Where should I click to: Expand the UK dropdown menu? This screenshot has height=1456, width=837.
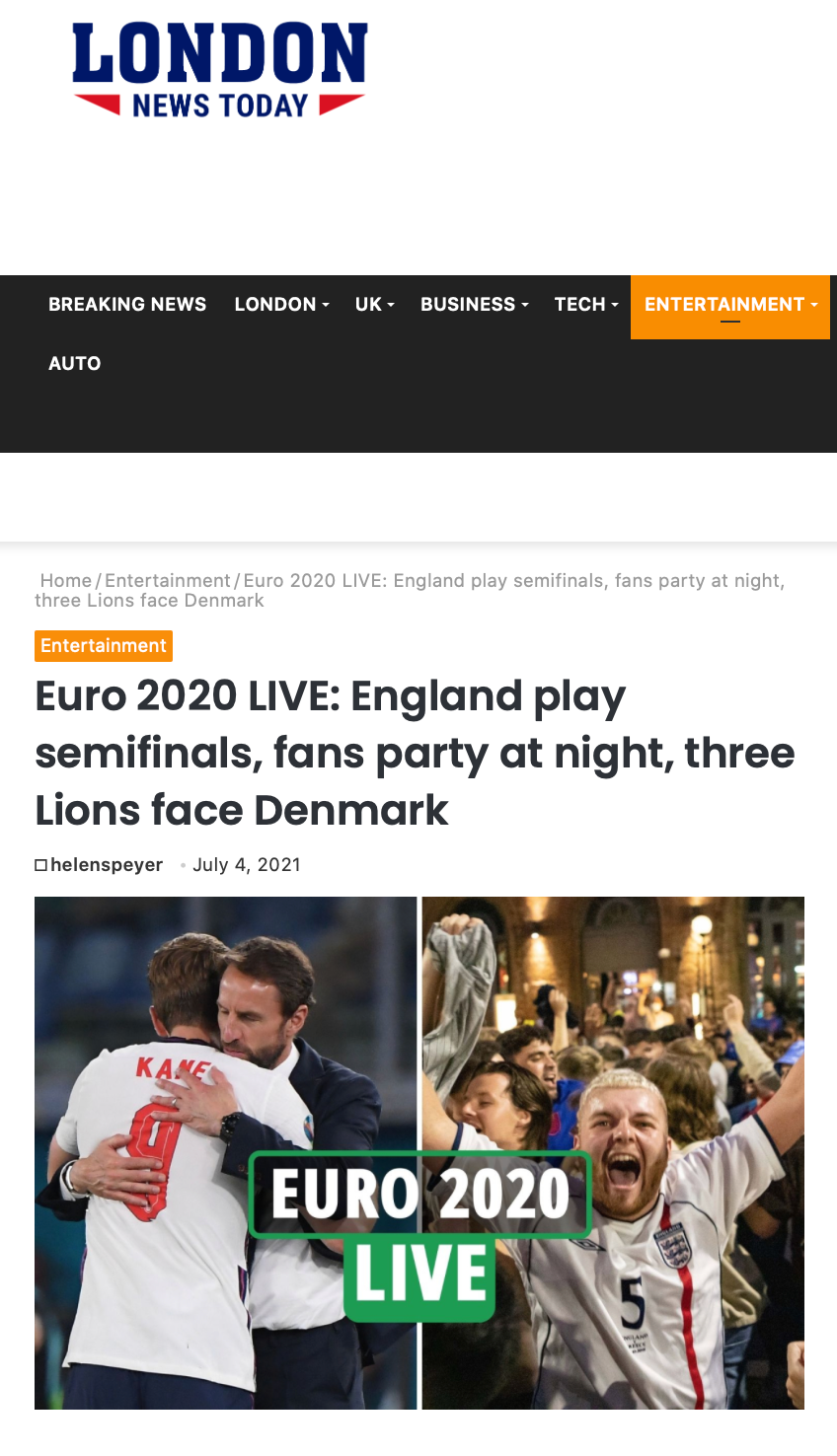coord(374,305)
